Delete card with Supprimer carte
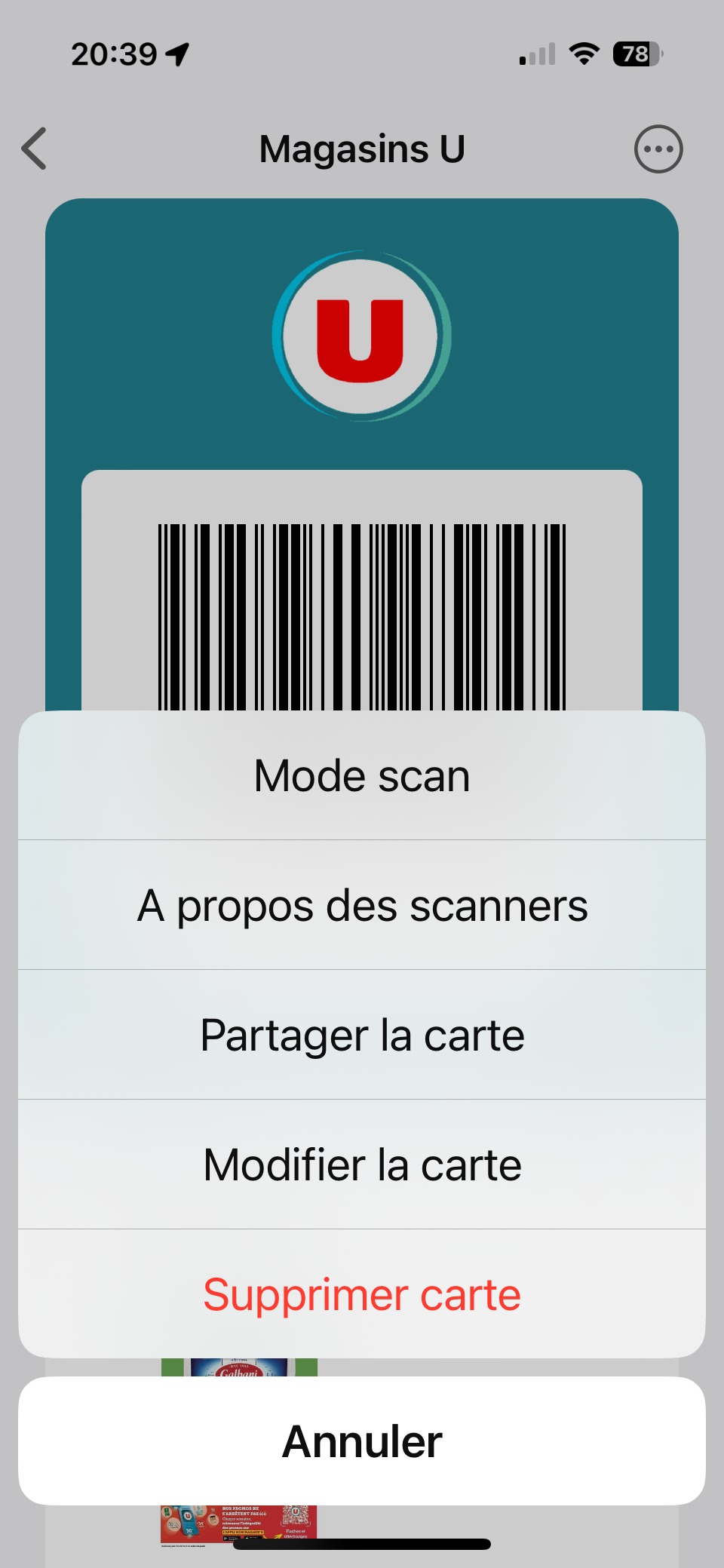This screenshot has height=1568, width=724. coord(362,1294)
